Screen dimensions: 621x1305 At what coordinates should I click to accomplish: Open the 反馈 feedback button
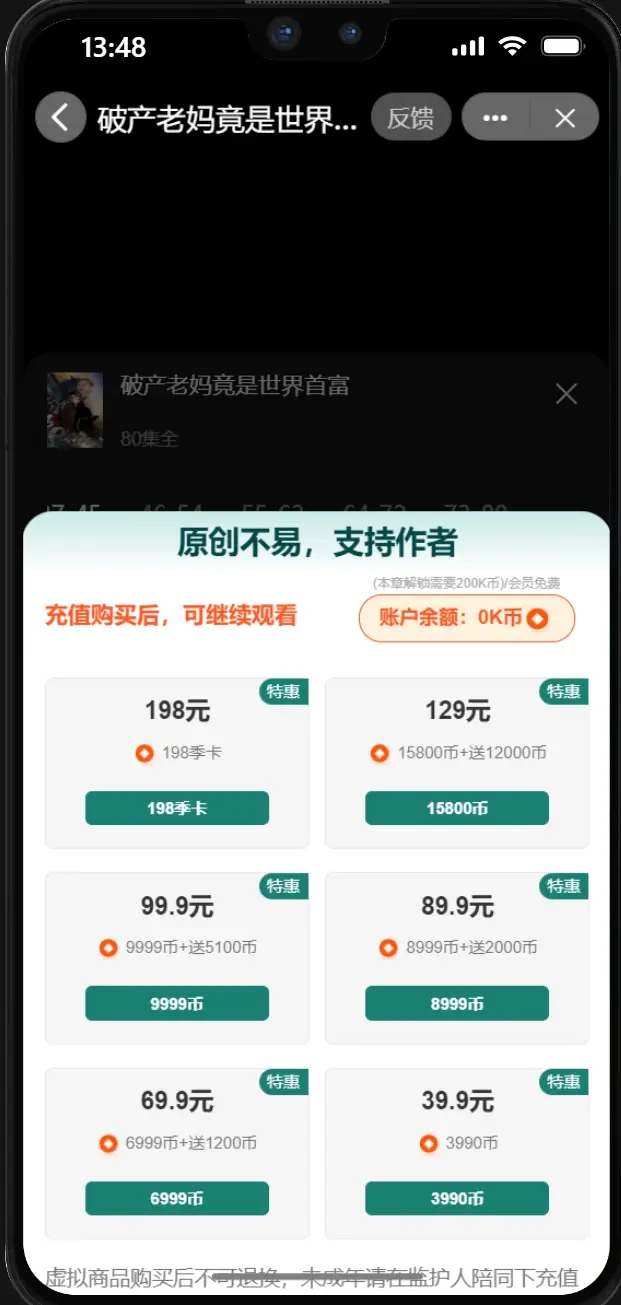[410, 118]
